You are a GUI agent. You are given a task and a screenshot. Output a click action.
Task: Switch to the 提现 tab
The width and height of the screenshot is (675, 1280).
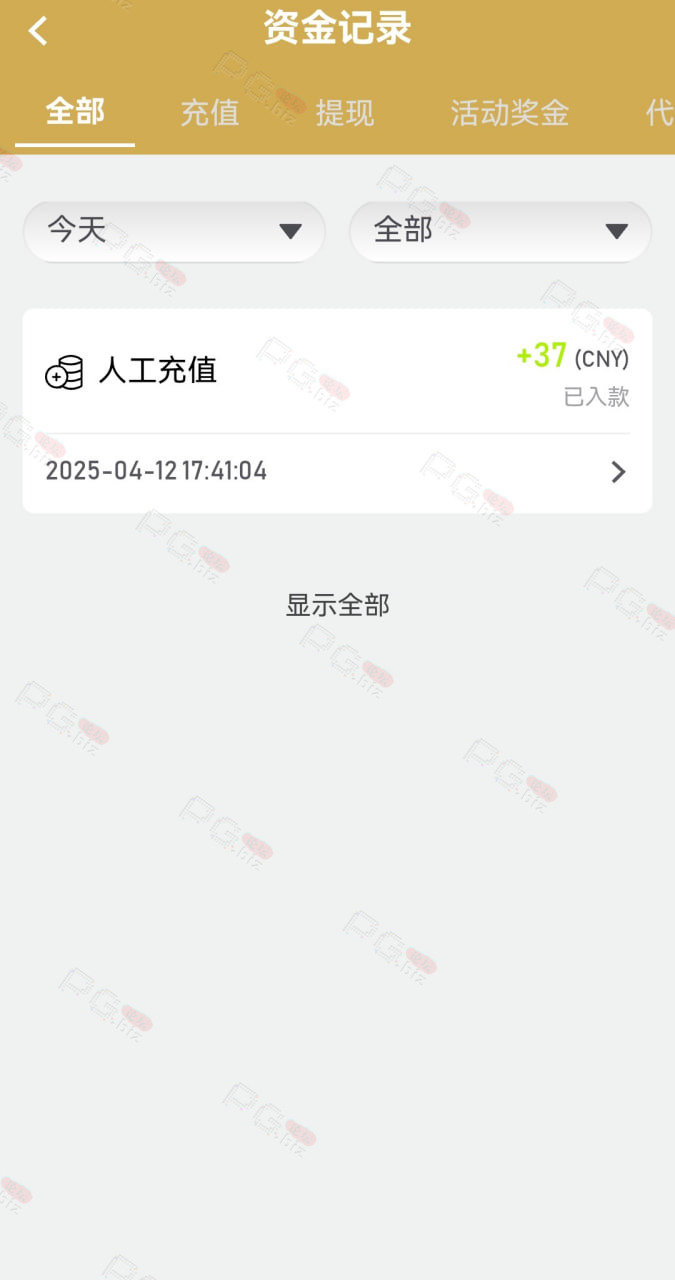(x=344, y=113)
